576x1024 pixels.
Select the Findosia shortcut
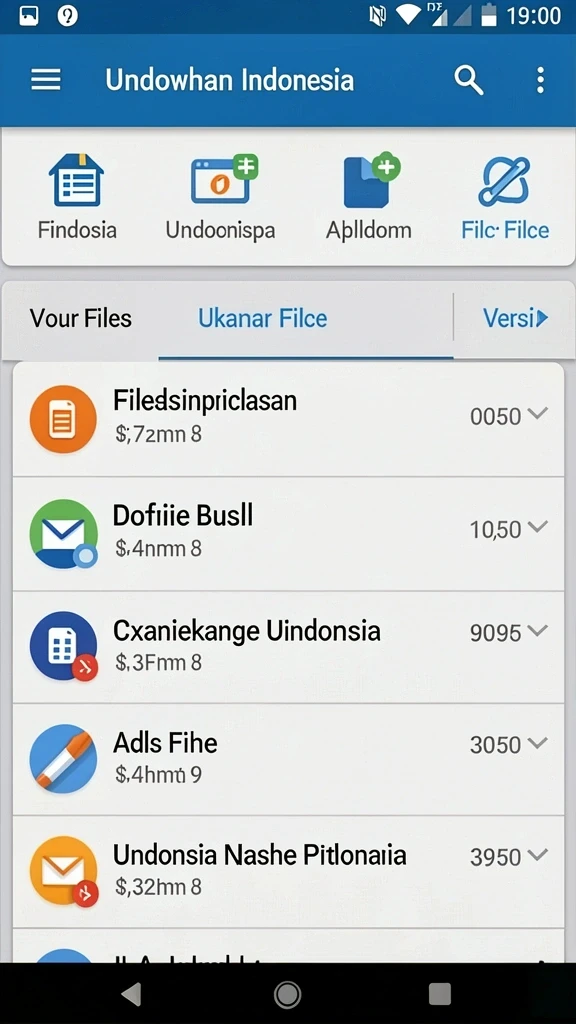click(76, 198)
